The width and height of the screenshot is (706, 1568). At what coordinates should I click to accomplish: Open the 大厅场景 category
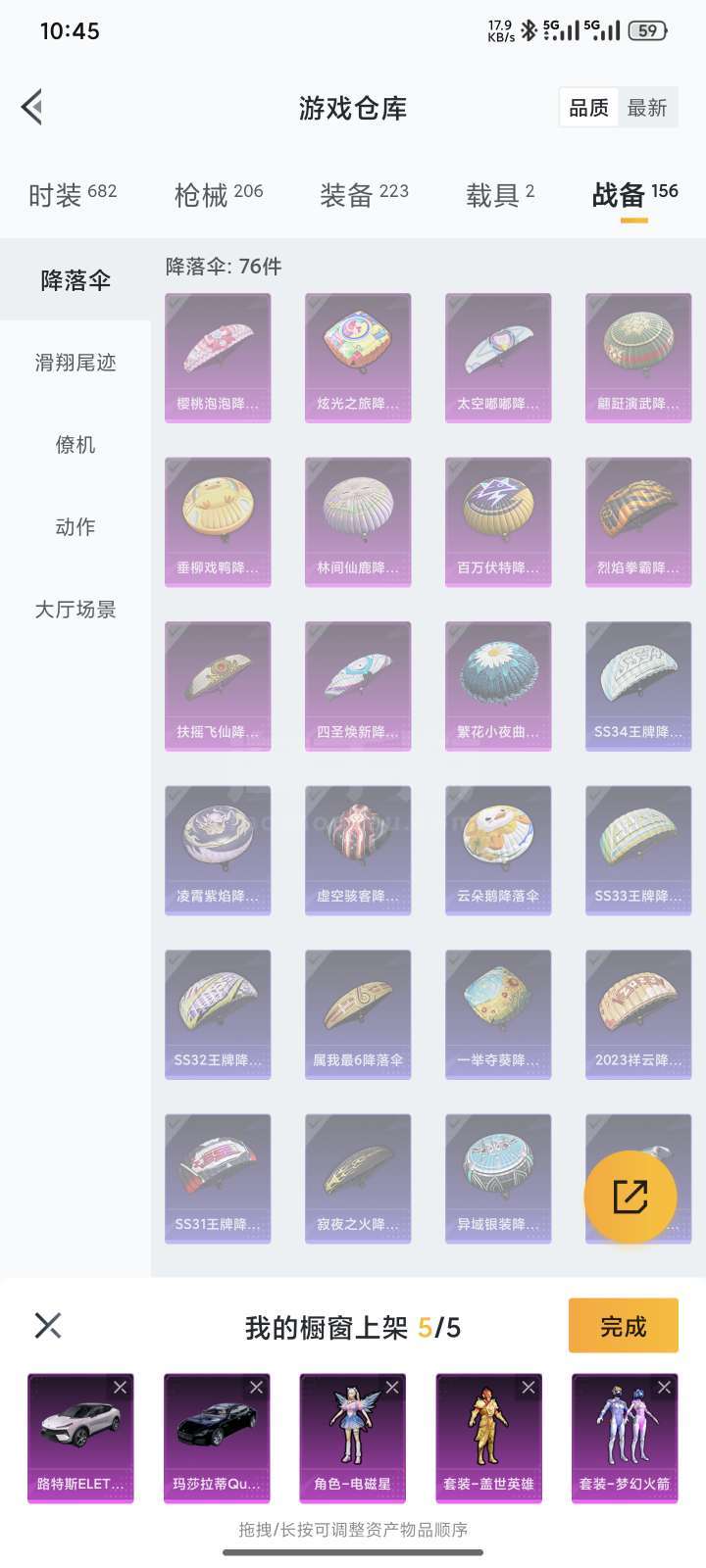tap(76, 610)
